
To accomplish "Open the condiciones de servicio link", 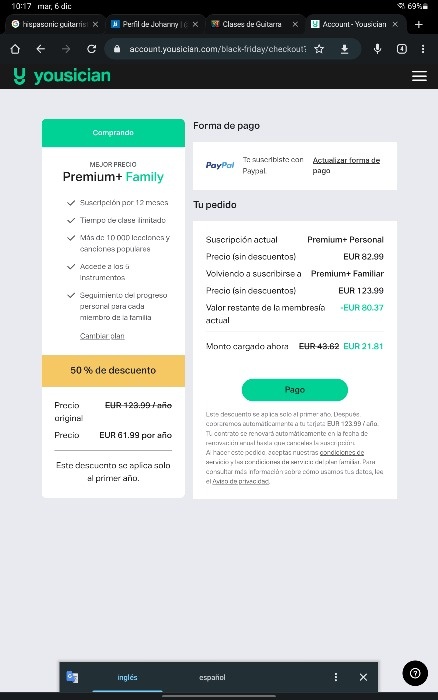I will point(342,452).
